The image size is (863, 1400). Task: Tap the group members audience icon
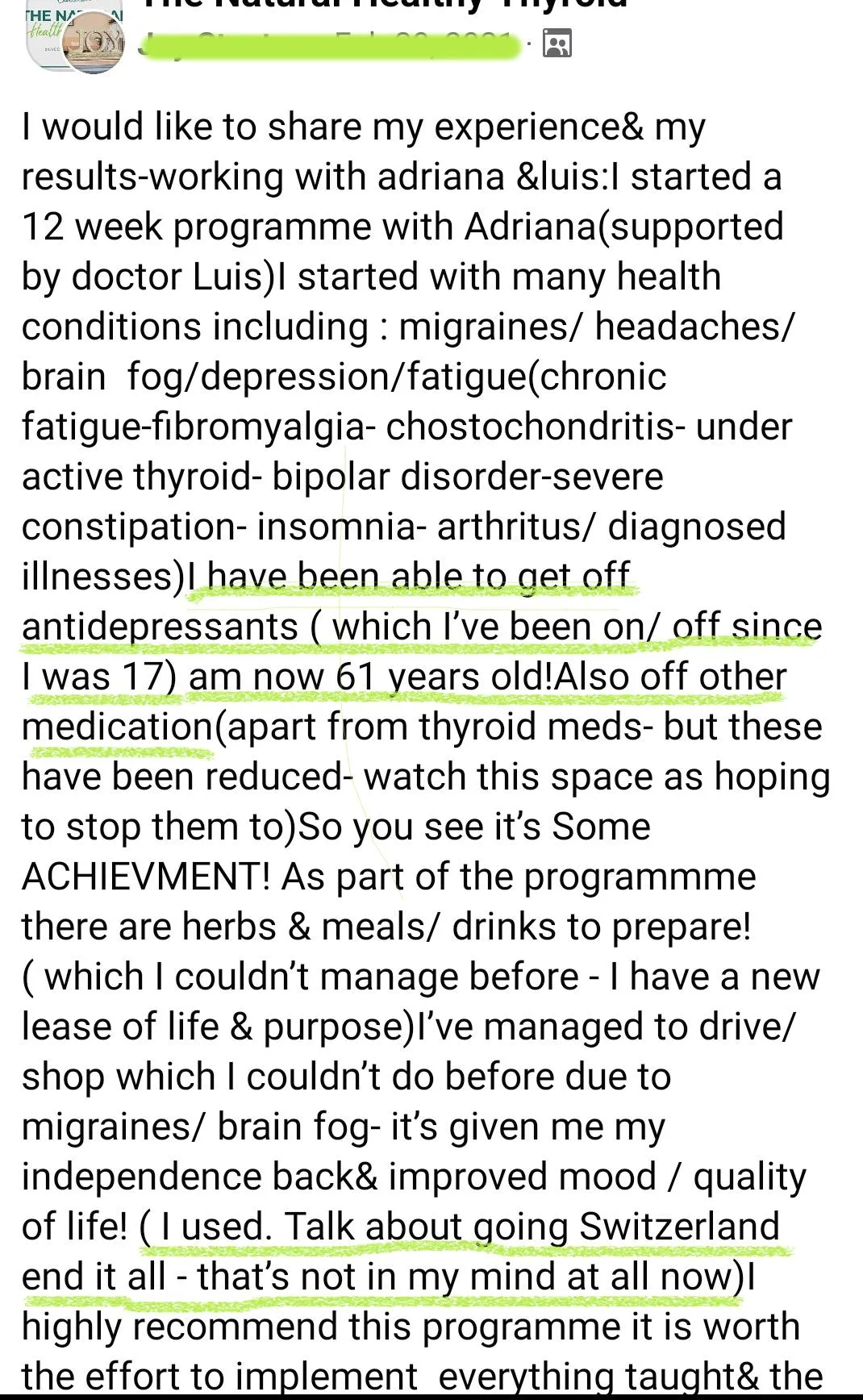click(557, 44)
